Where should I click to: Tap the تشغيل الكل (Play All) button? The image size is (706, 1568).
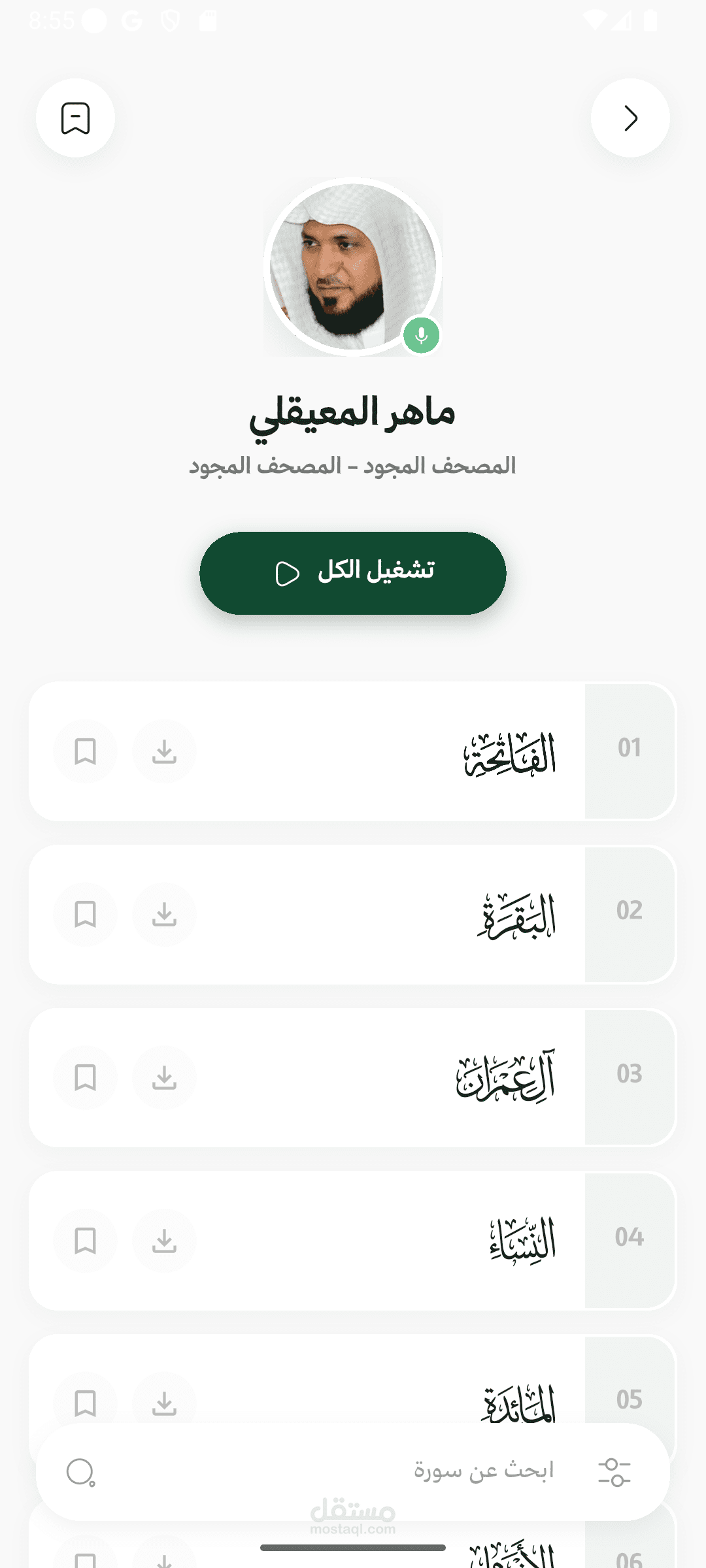(x=353, y=573)
